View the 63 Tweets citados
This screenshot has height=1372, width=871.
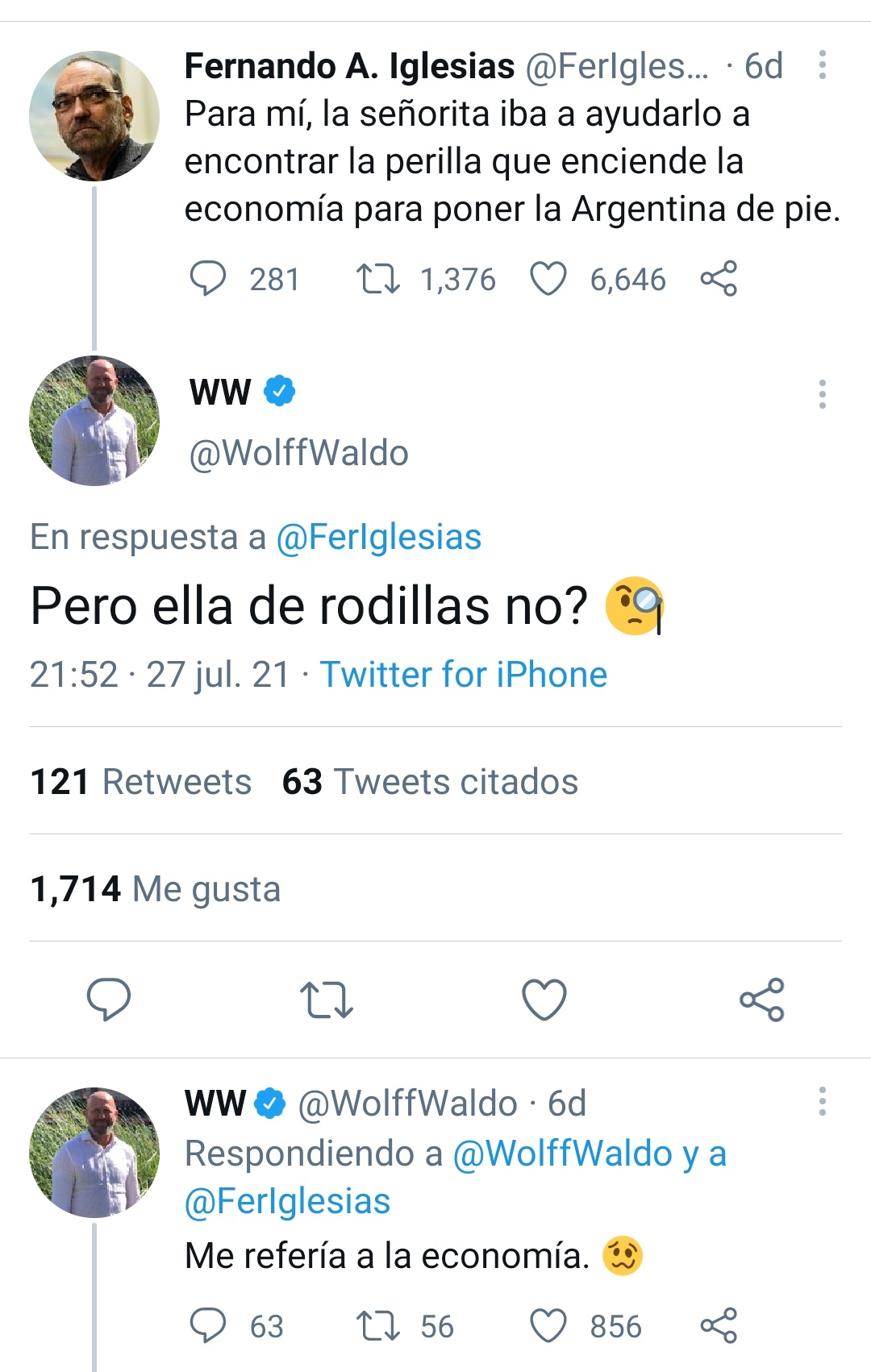(430, 782)
